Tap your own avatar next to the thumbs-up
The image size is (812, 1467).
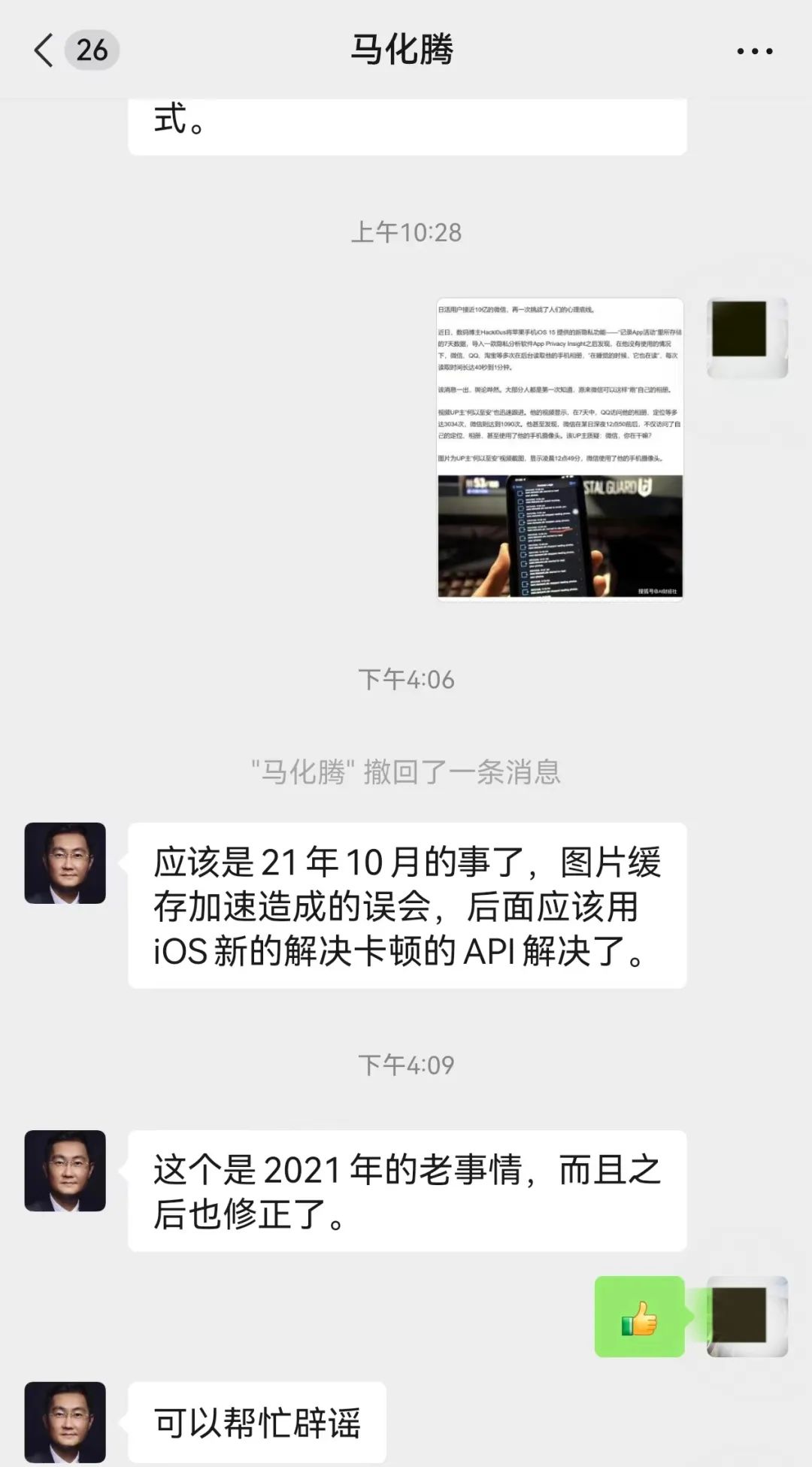point(747,1316)
